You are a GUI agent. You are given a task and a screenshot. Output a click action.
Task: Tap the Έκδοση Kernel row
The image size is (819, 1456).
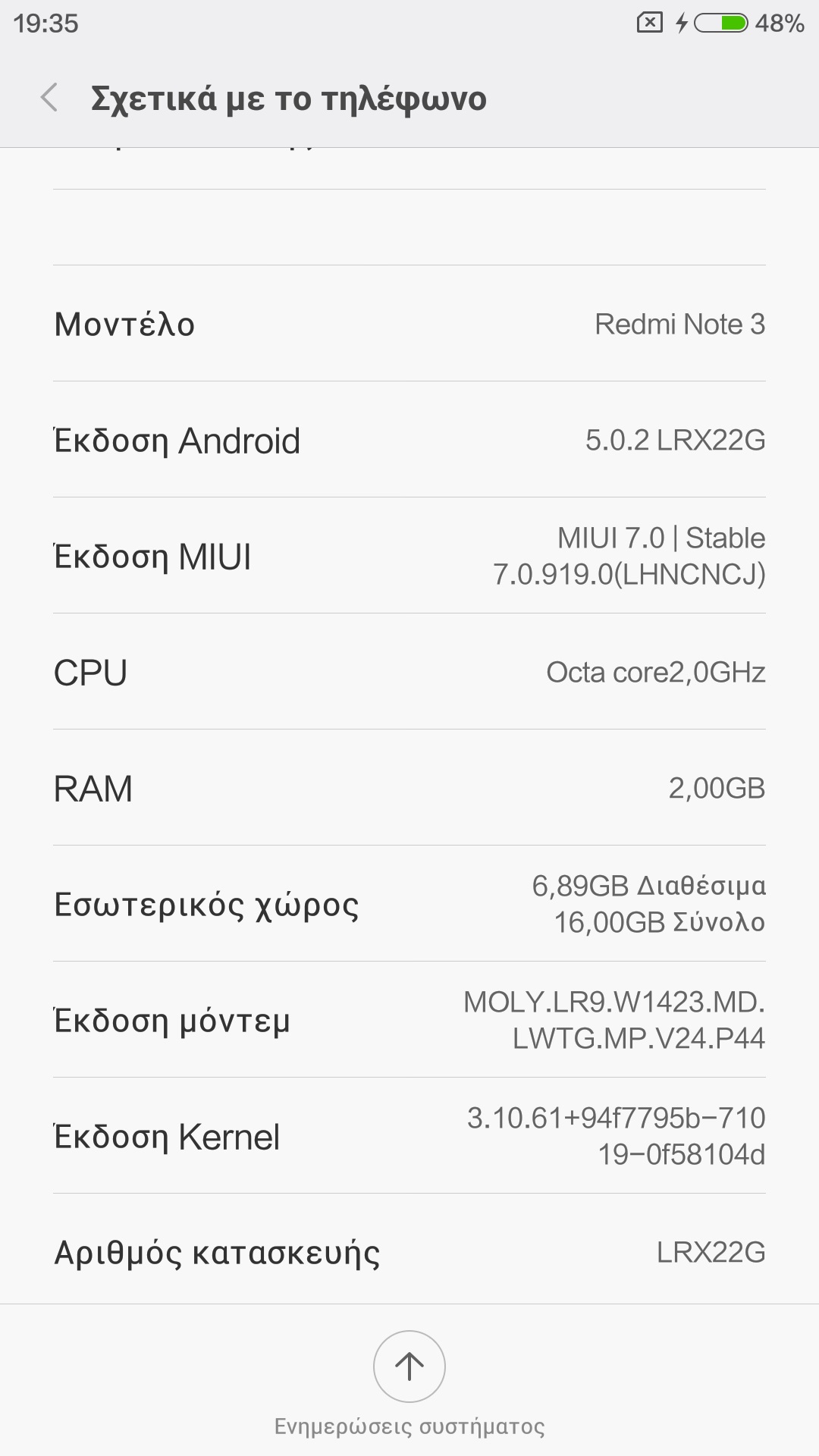pos(409,1136)
